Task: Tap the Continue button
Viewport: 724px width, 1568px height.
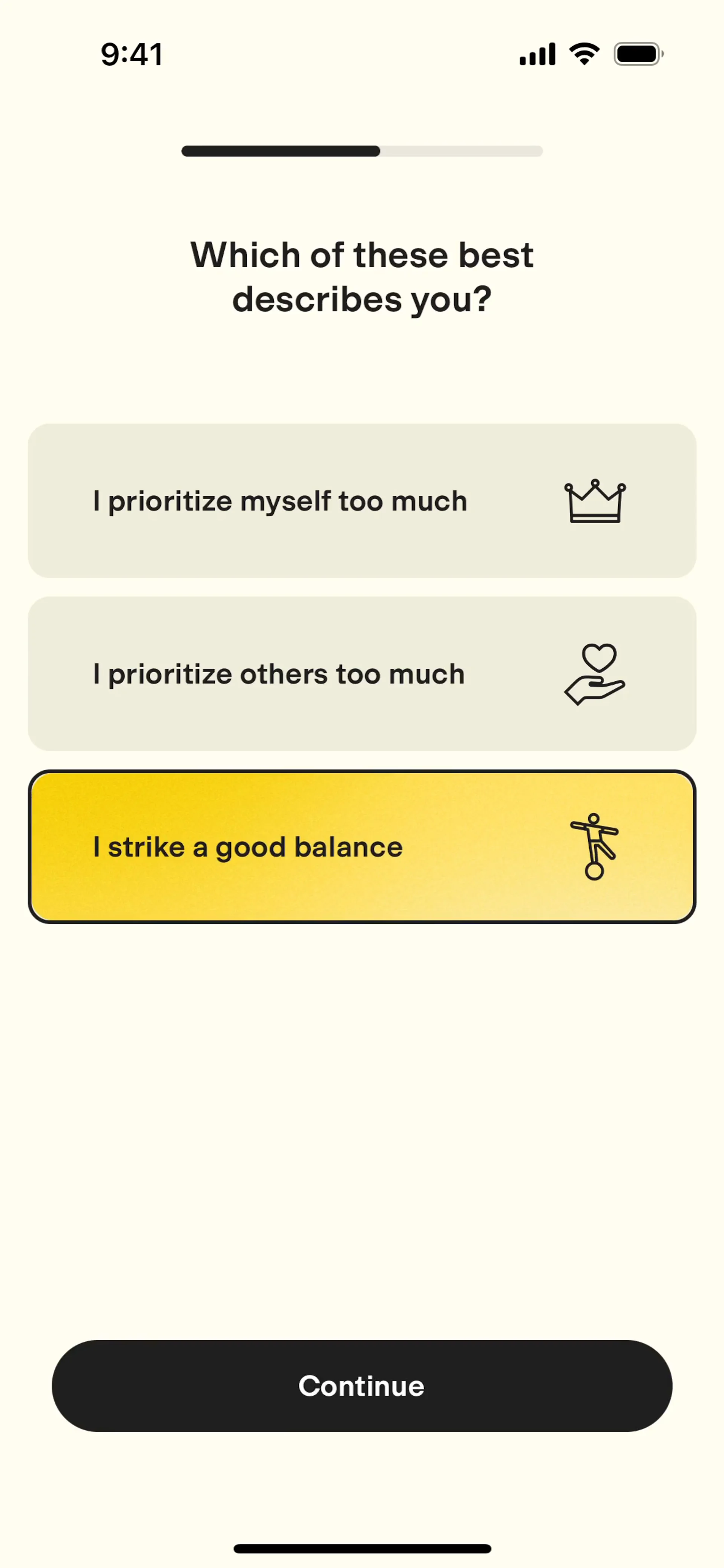Action: [x=362, y=1386]
